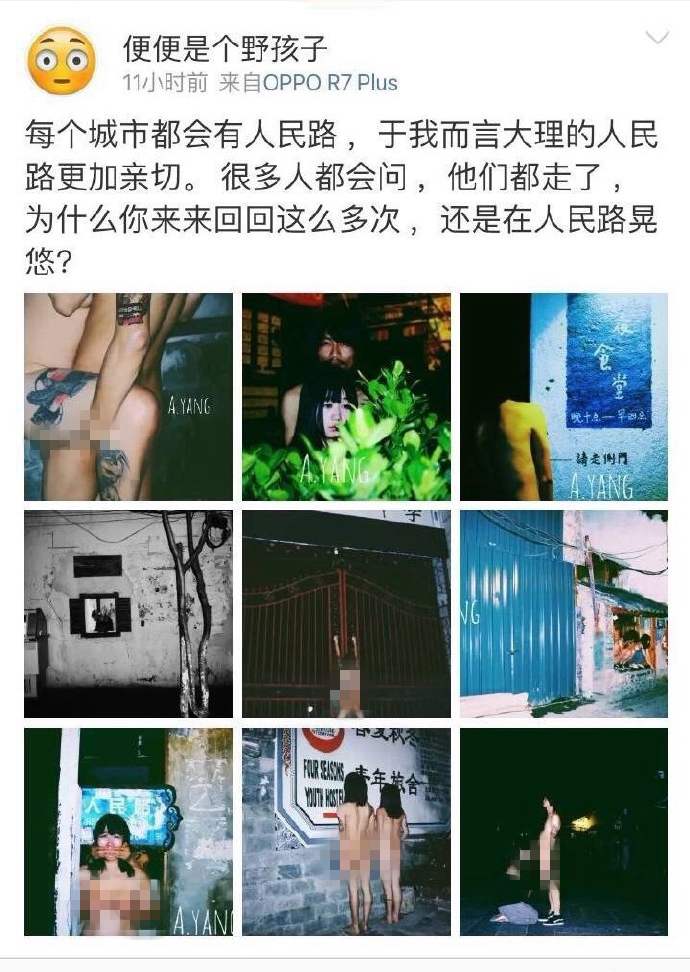View the black-and-white wall window photo
Viewport: 690px width, 972px height.
click(x=128, y=613)
